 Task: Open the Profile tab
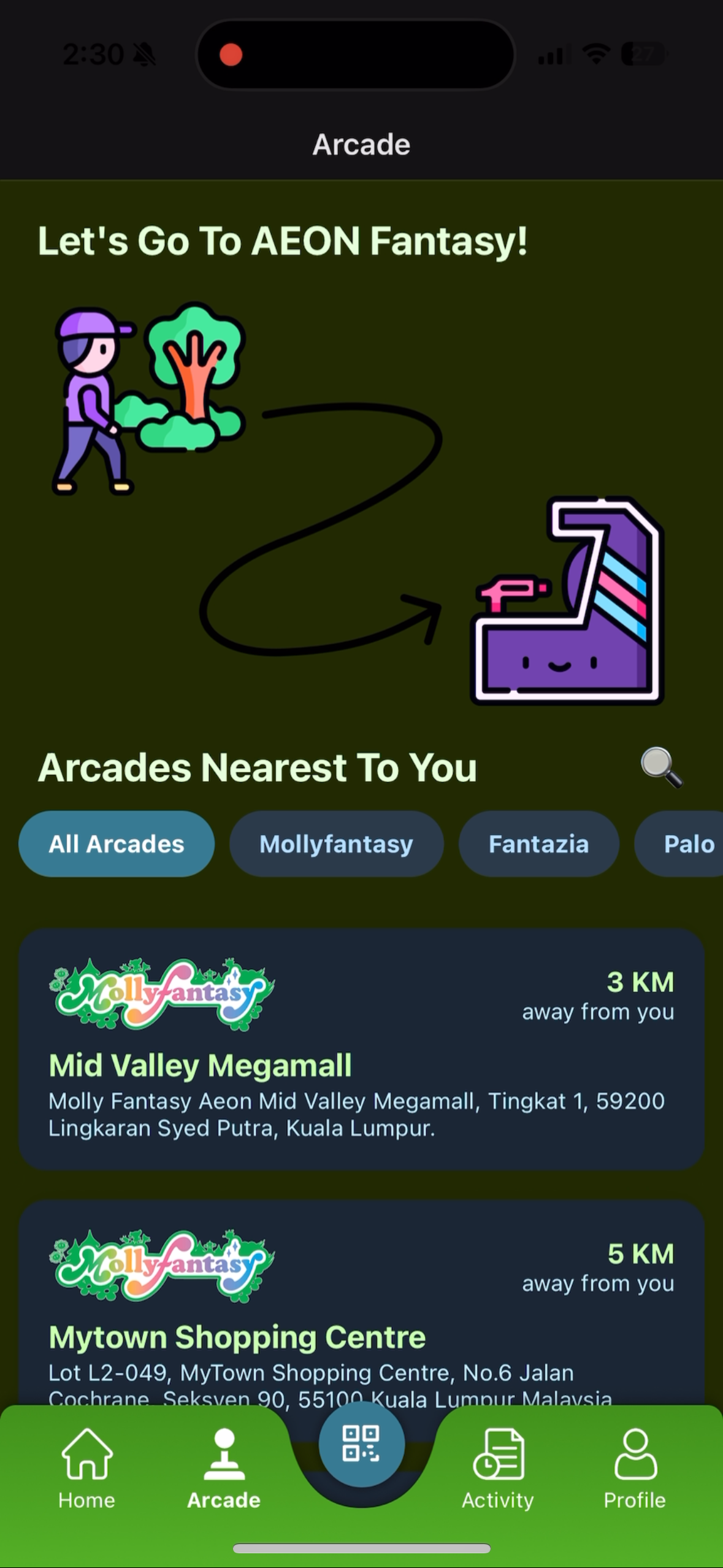[635, 1470]
